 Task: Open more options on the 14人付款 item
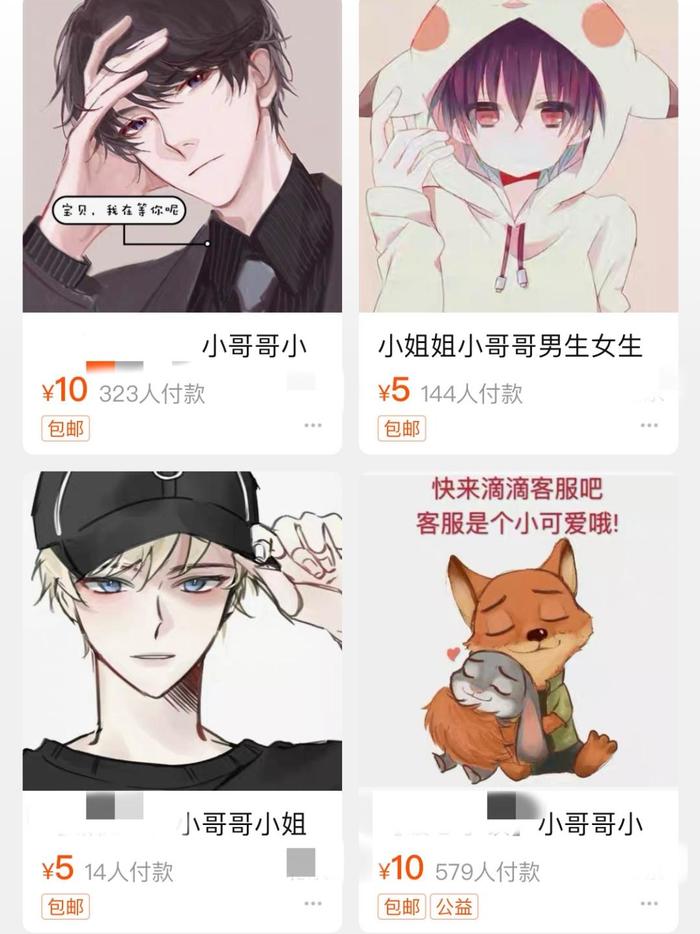click(x=313, y=904)
